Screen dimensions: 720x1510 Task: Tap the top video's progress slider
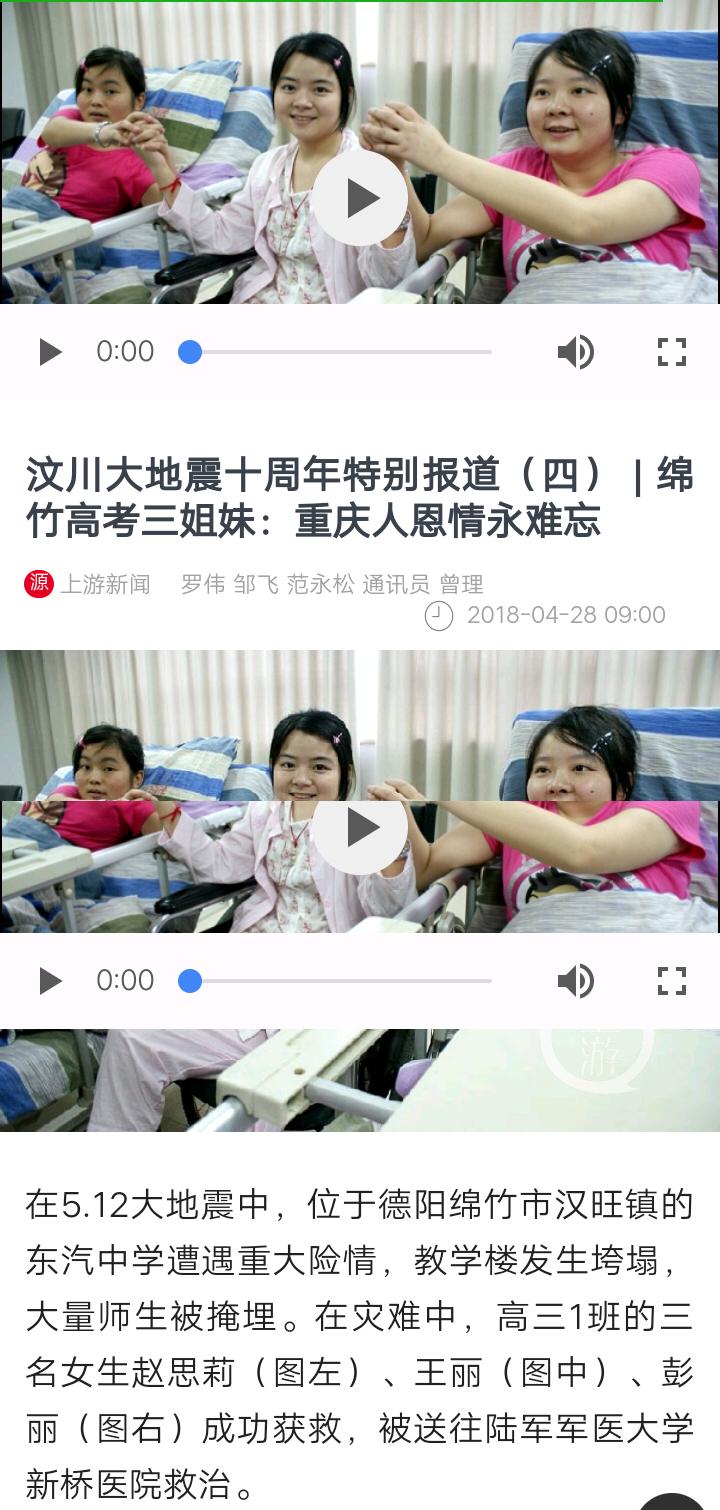(340, 352)
